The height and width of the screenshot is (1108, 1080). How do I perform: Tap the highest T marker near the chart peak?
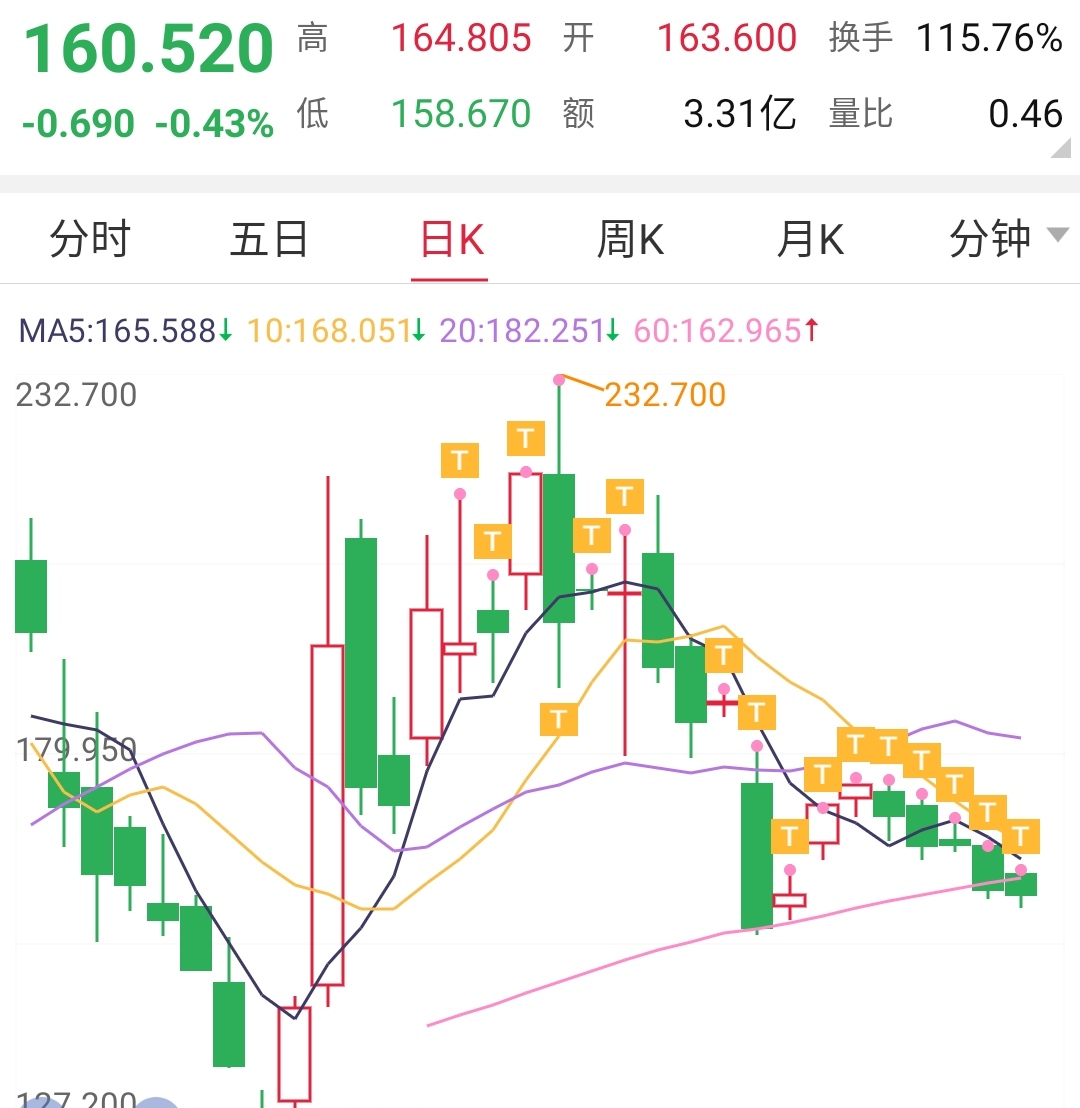(524, 439)
